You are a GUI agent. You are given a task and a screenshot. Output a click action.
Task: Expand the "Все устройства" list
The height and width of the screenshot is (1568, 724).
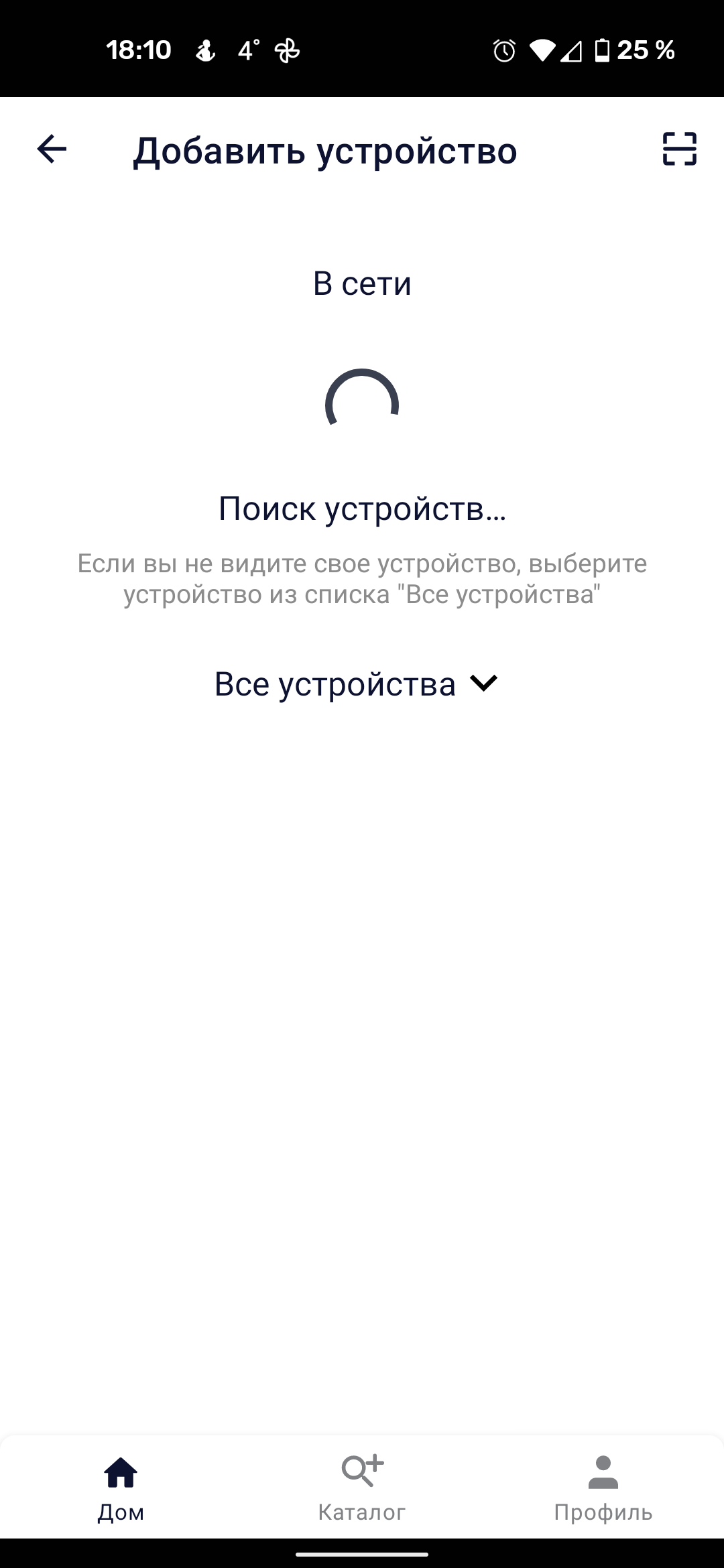pyautogui.click(x=356, y=684)
